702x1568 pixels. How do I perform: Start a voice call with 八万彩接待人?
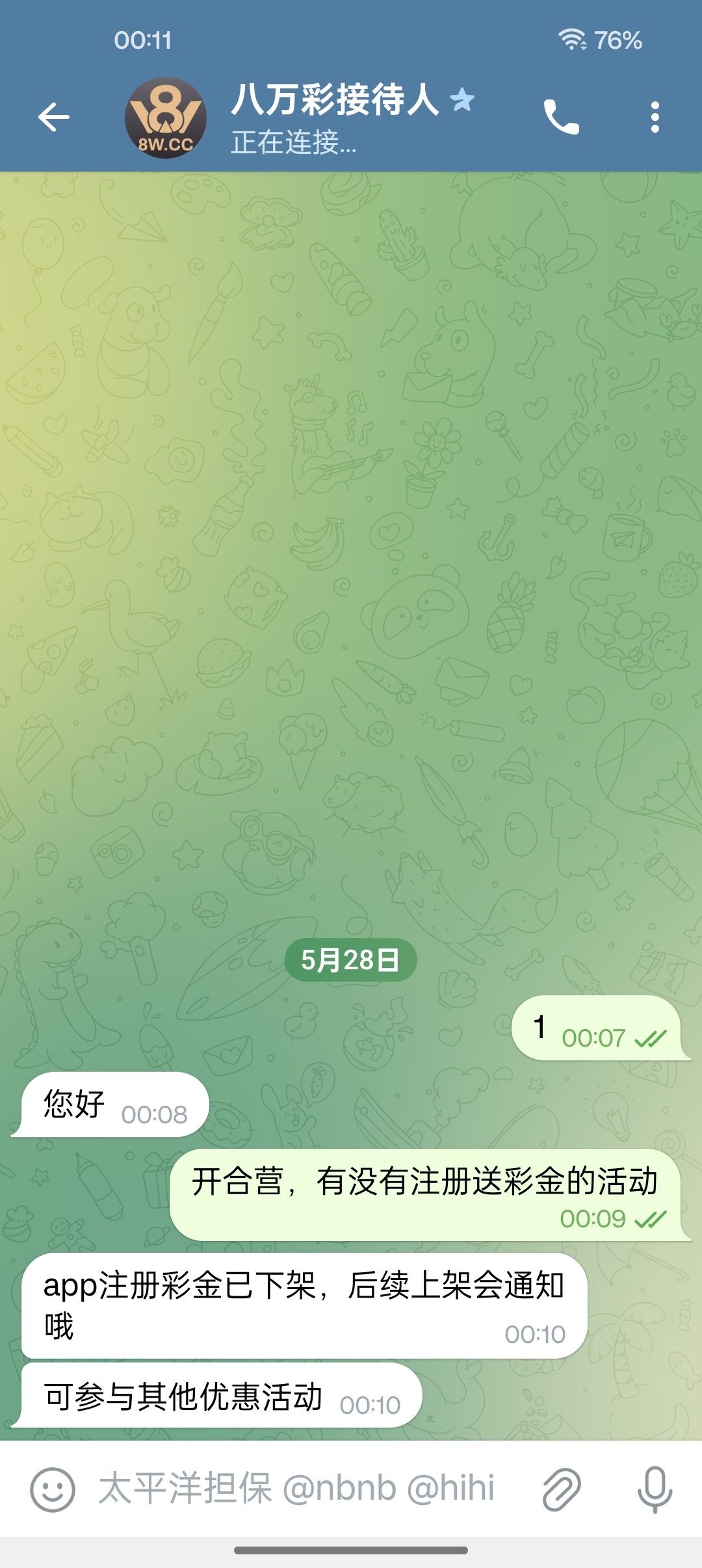(x=561, y=118)
